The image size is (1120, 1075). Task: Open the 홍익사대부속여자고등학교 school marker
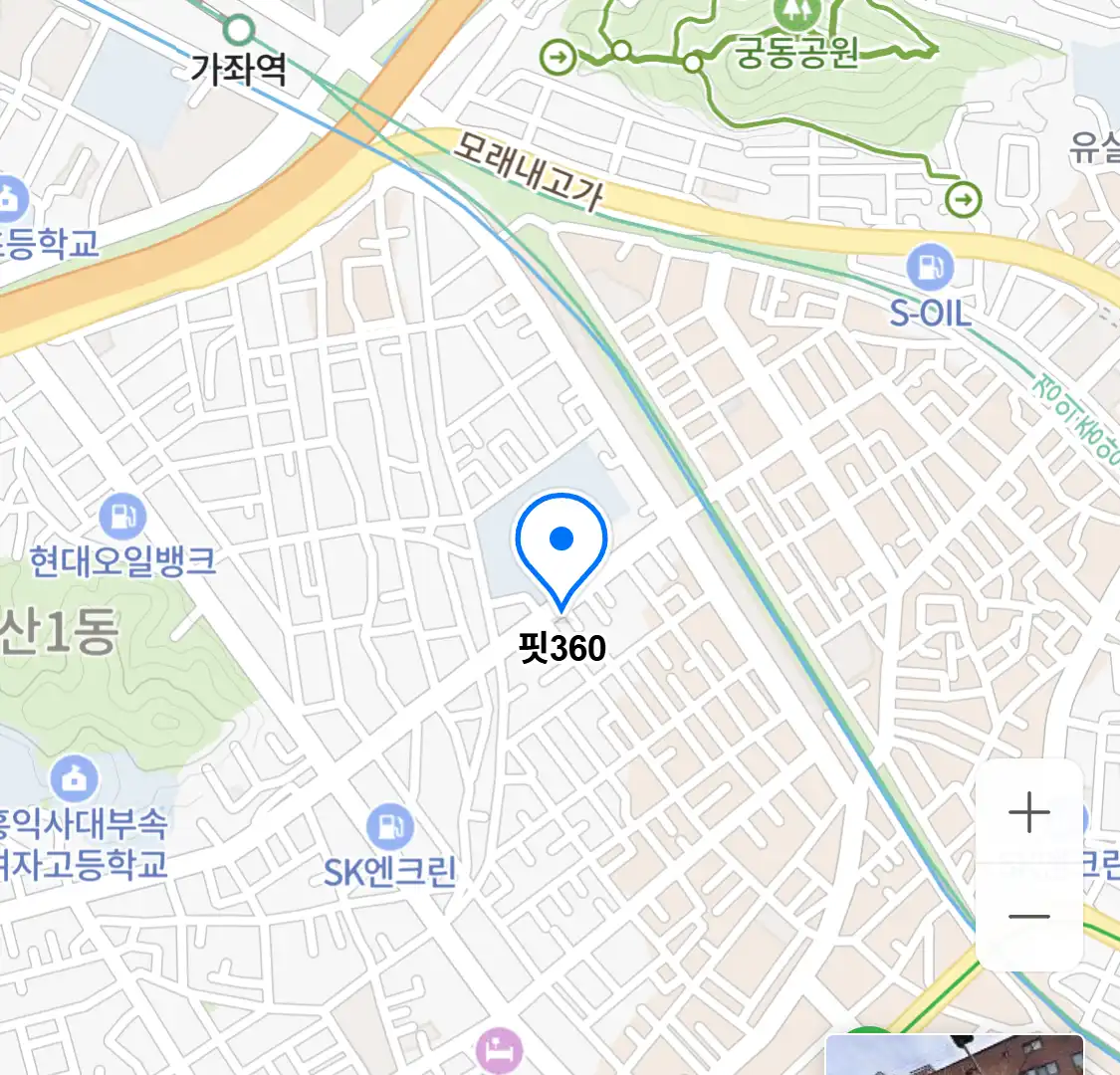[x=74, y=779]
